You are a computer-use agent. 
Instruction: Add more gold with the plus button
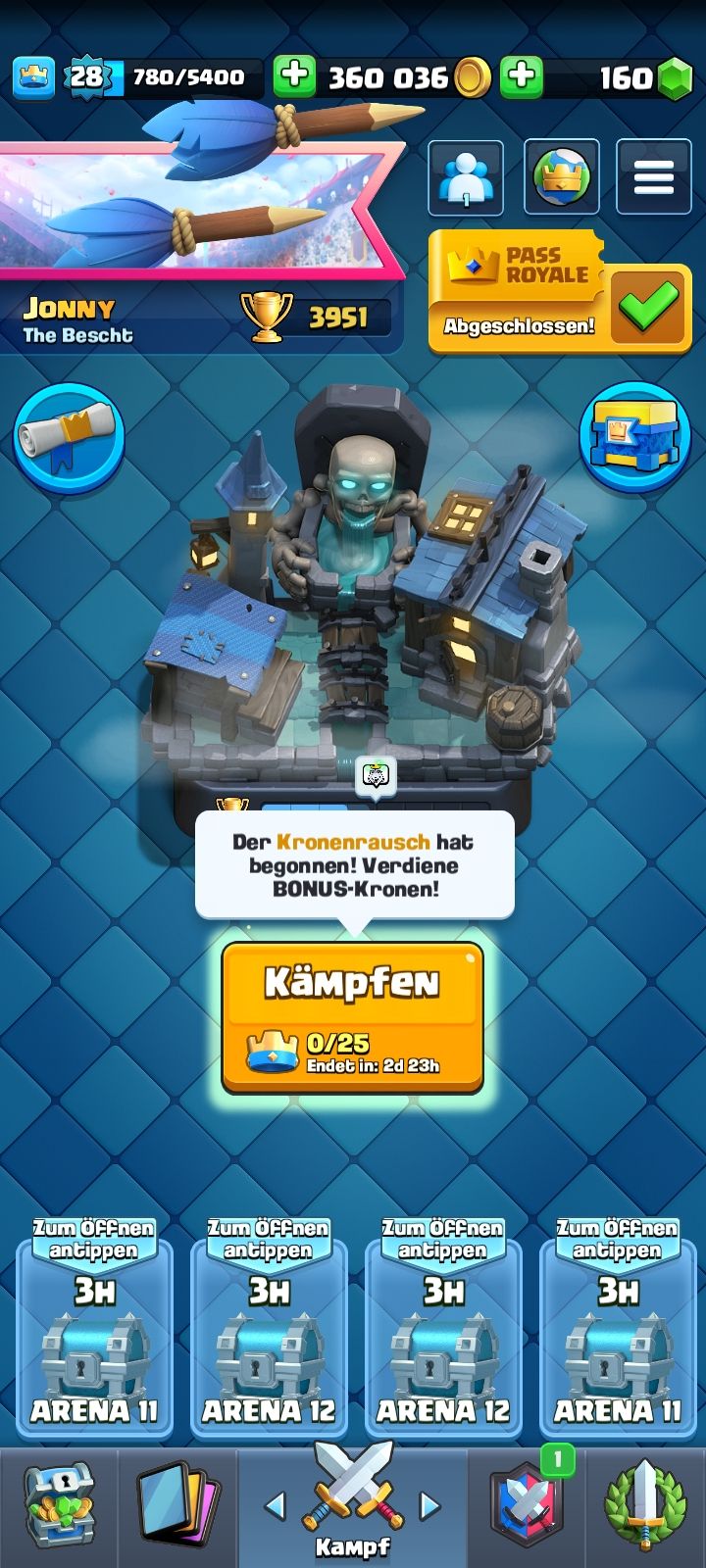click(x=293, y=76)
